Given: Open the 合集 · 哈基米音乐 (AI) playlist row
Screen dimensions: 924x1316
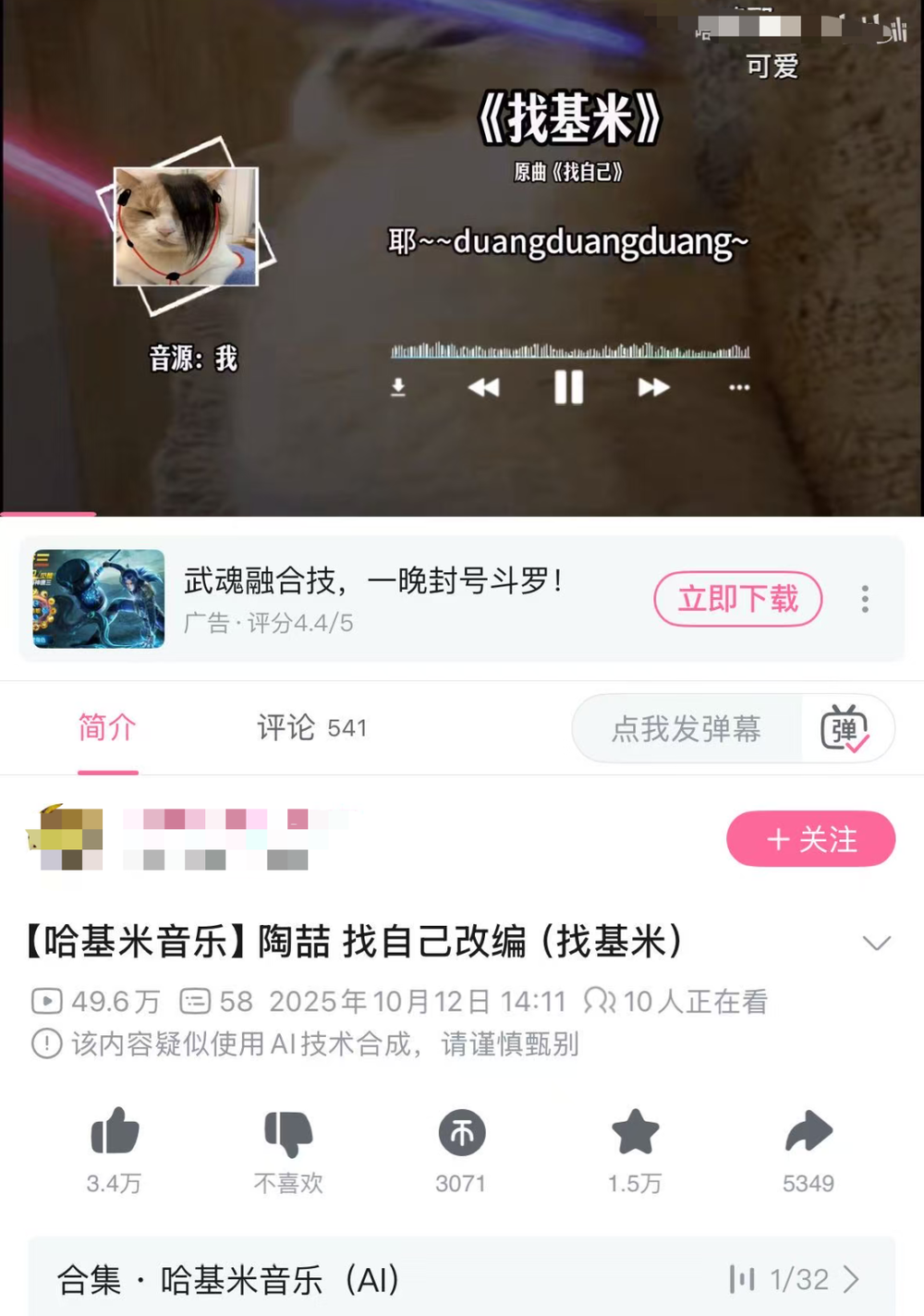Looking at the screenshot, I should click(462, 1280).
